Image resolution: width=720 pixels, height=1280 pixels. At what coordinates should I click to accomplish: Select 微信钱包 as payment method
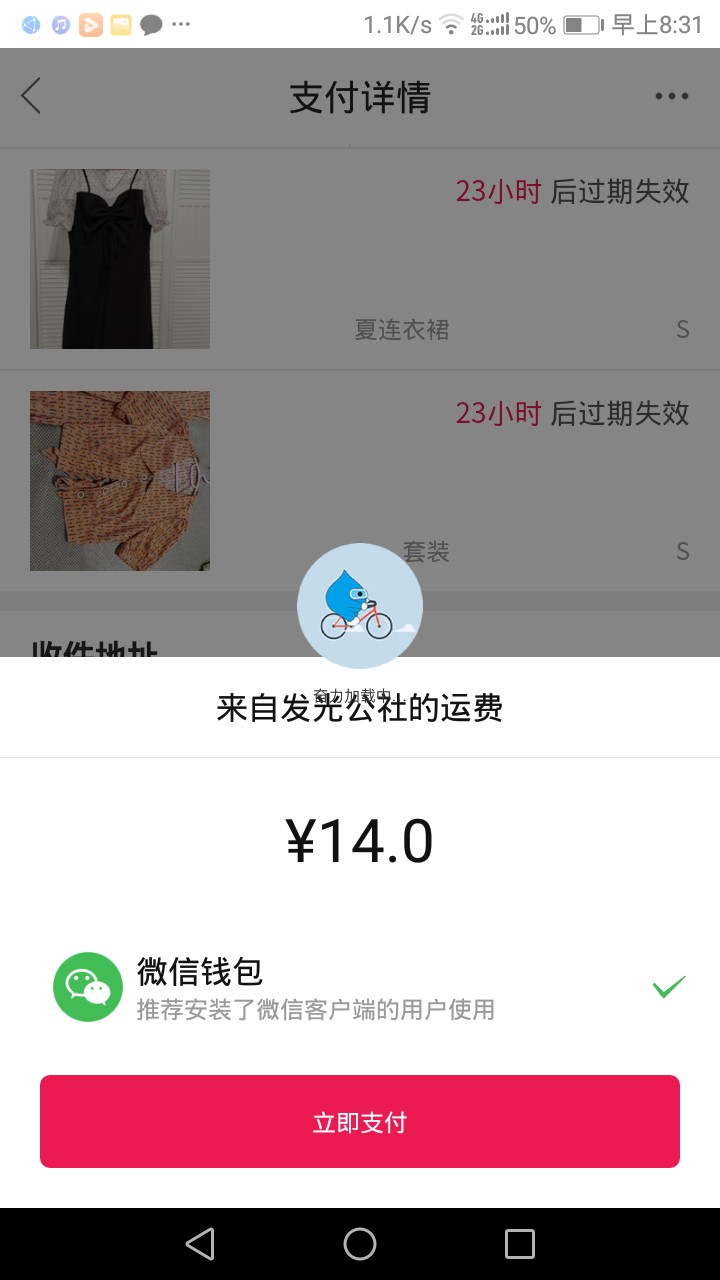(x=360, y=987)
